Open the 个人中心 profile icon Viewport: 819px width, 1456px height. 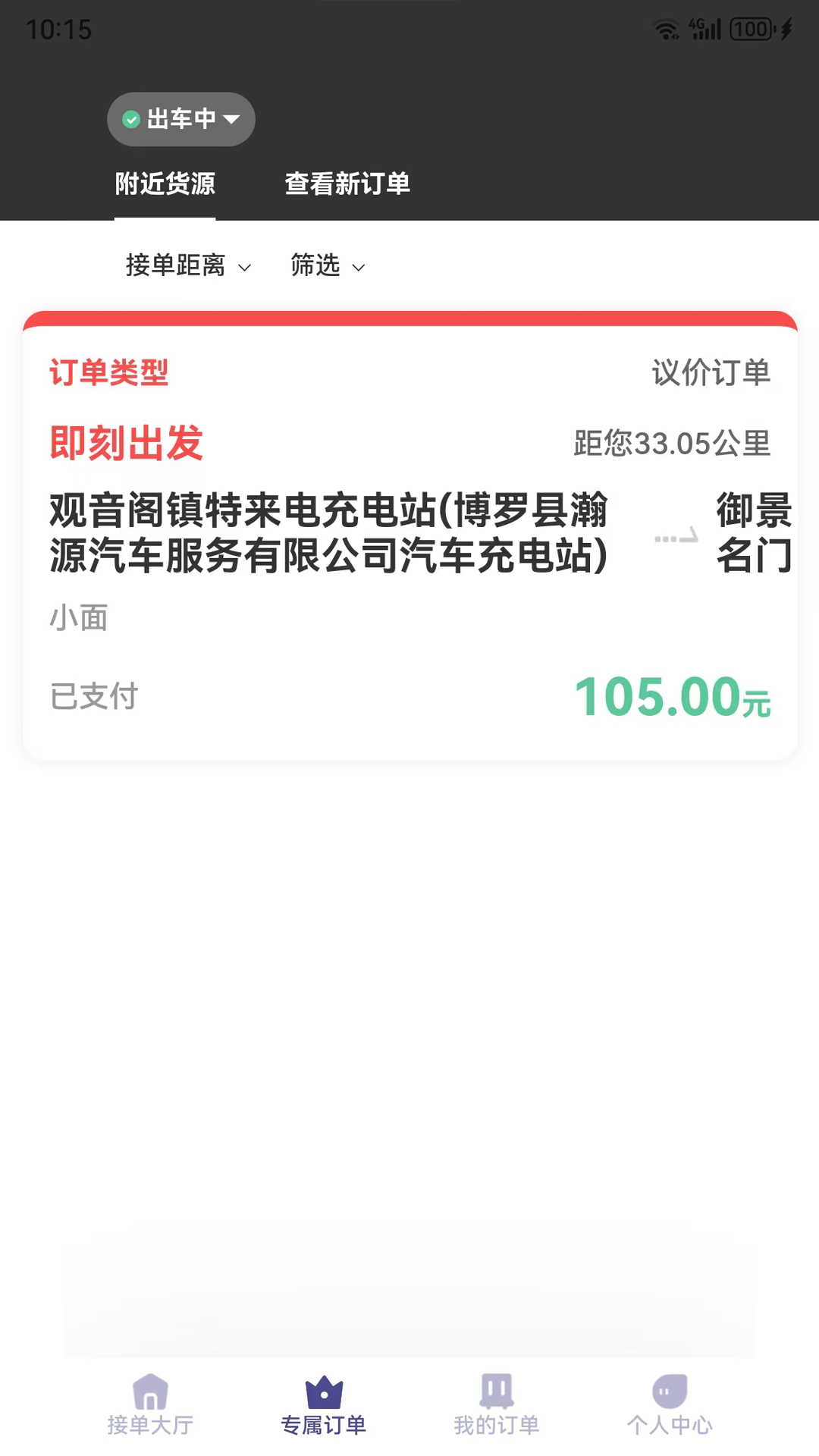[669, 1394]
